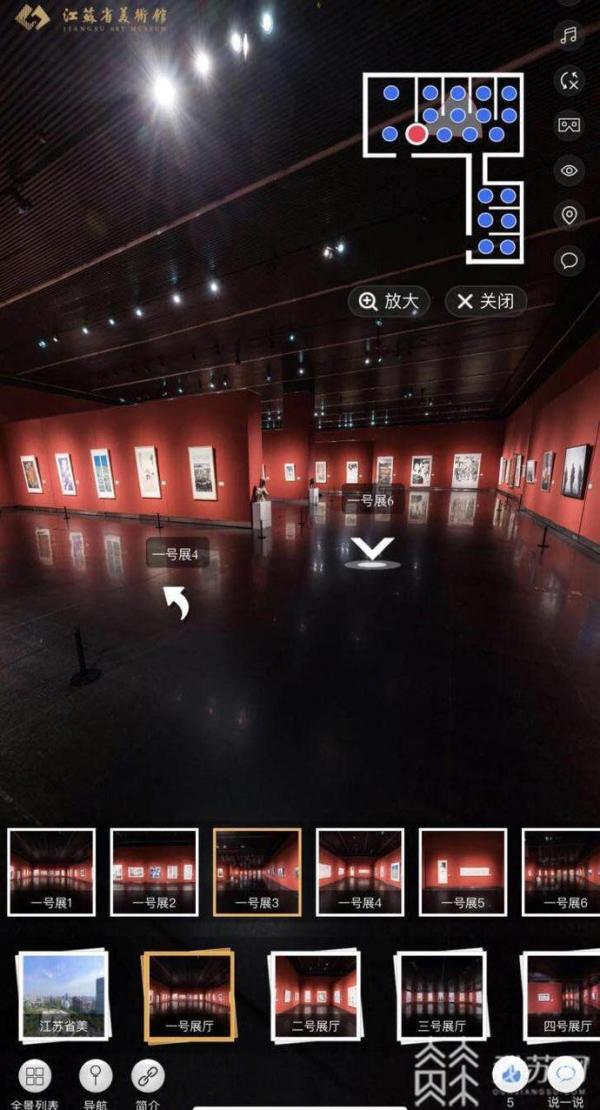Image resolution: width=600 pixels, height=1110 pixels.
Task: Select scene thumbnail 一号展1
Action: (52, 872)
